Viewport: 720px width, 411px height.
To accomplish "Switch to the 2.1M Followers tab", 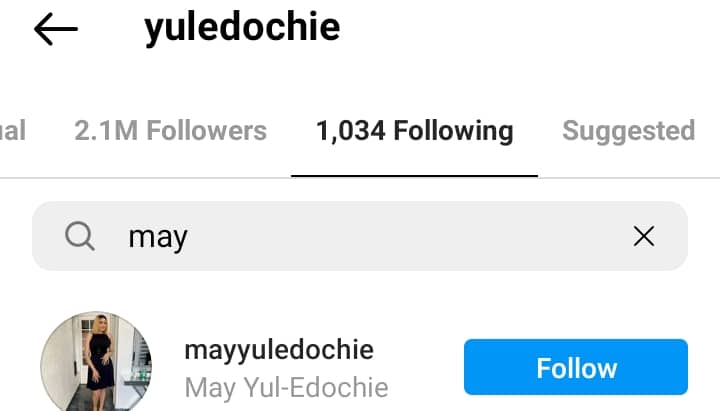I will (x=170, y=131).
